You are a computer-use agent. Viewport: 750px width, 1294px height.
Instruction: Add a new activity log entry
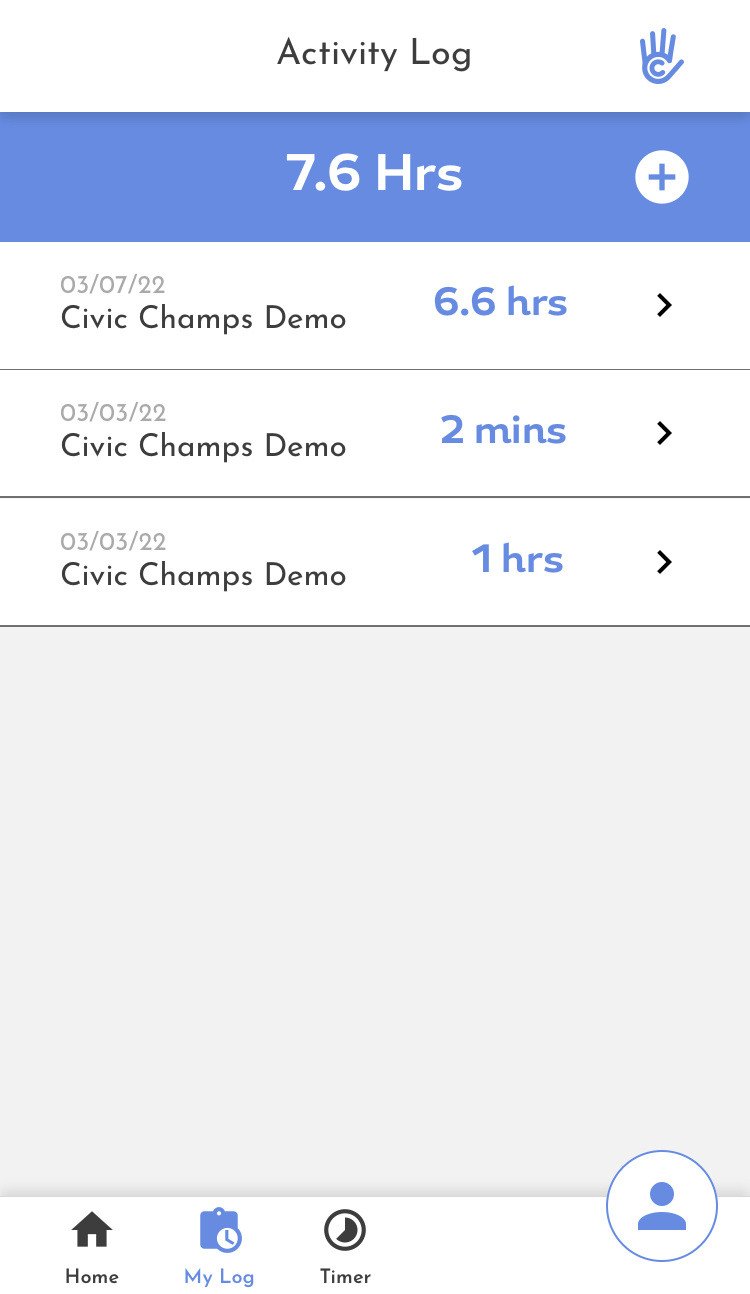point(662,177)
